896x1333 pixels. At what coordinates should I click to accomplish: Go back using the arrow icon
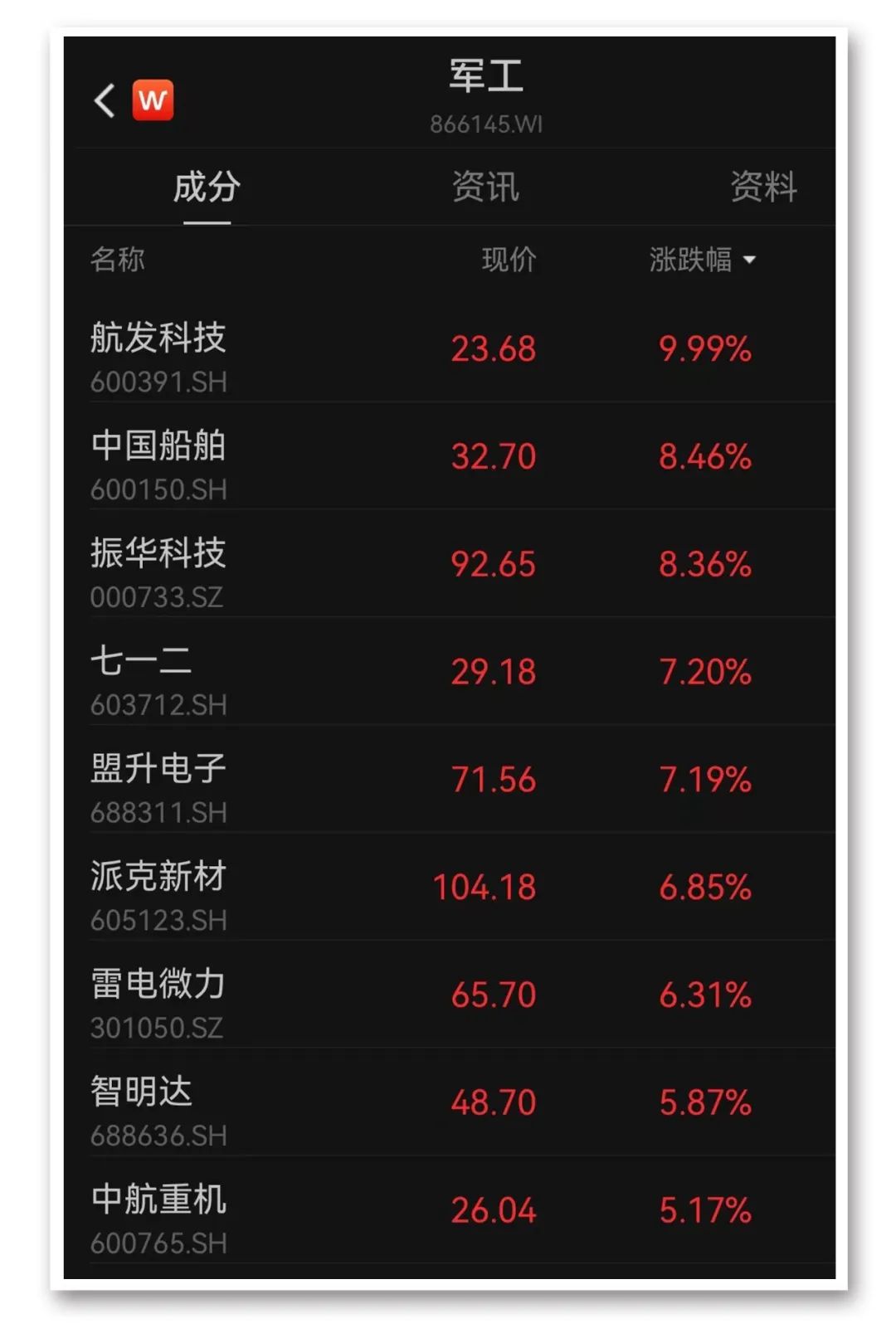click(x=105, y=101)
